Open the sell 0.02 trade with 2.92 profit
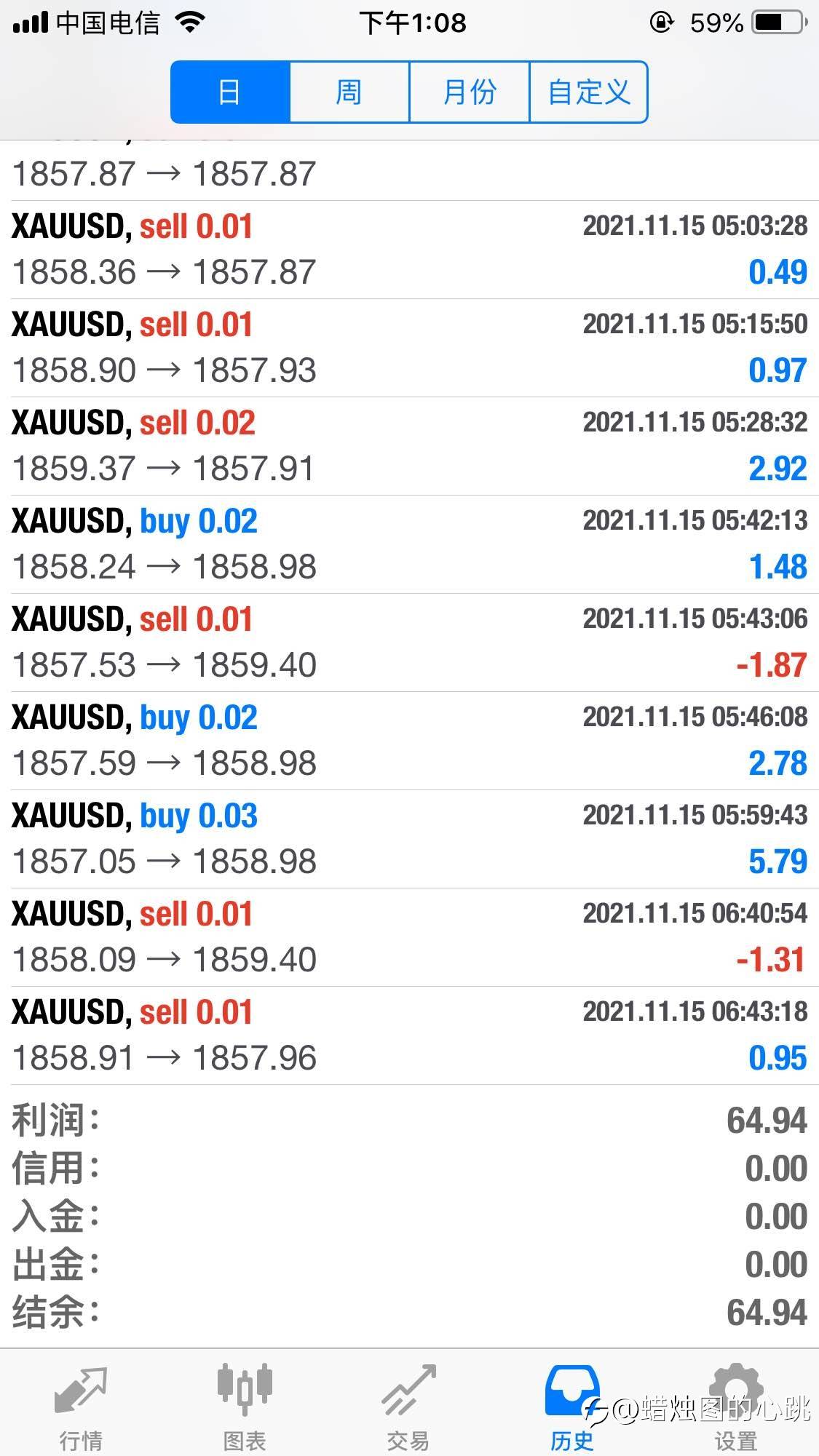The image size is (819, 1456). click(x=409, y=446)
